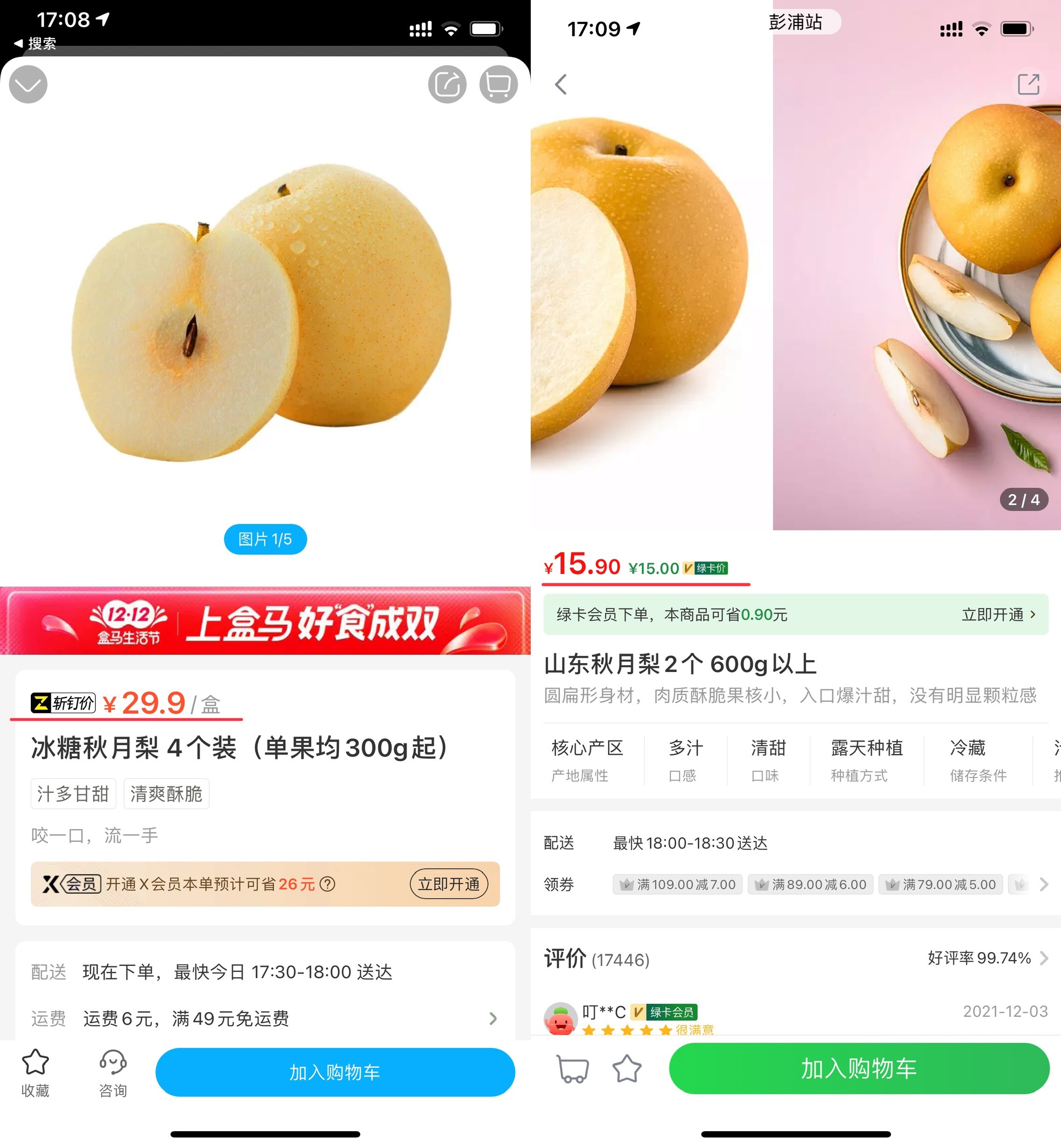Image resolution: width=1061 pixels, height=1148 pixels.
Task: Tap 立即开通 in the X会员 banner
Action: tap(449, 884)
